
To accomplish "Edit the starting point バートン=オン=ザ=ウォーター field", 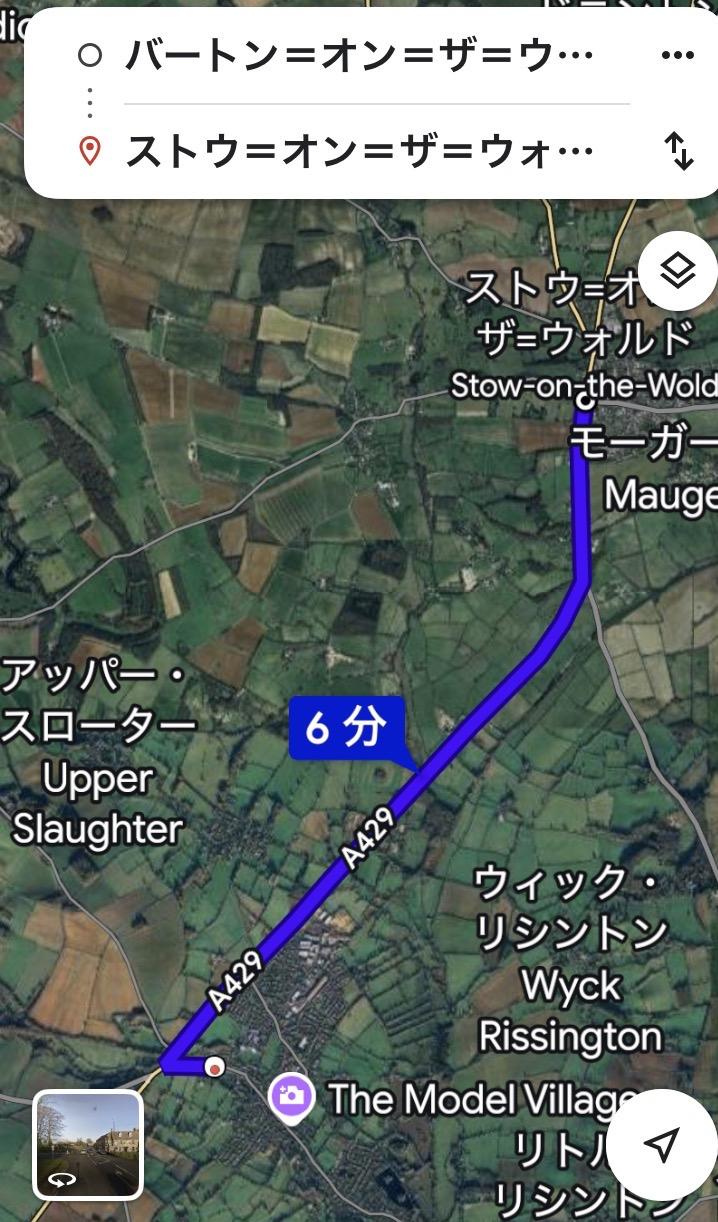I will coord(360,55).
